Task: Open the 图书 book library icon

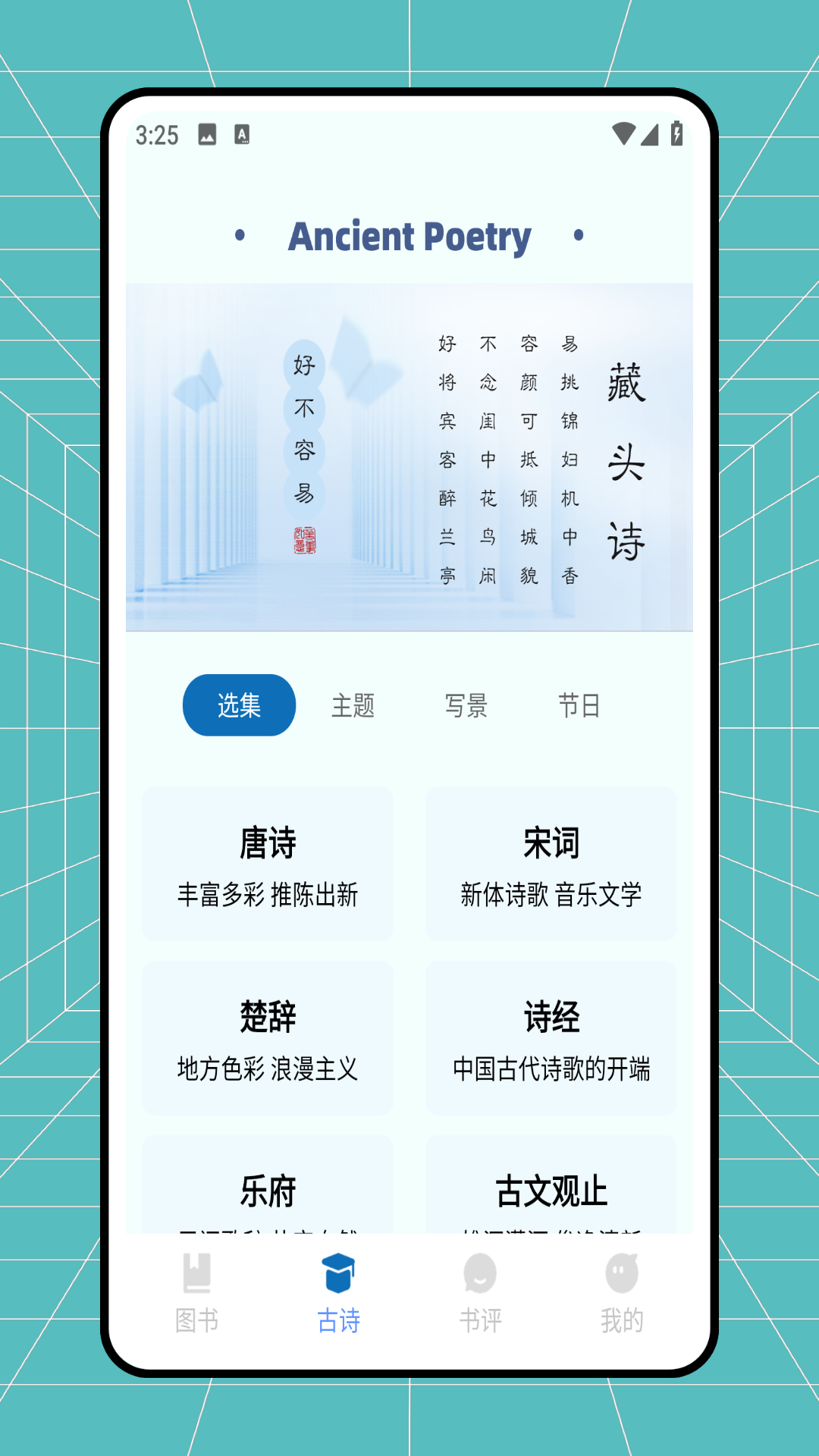Action: pyautogui.click(x=196, y=1289)
